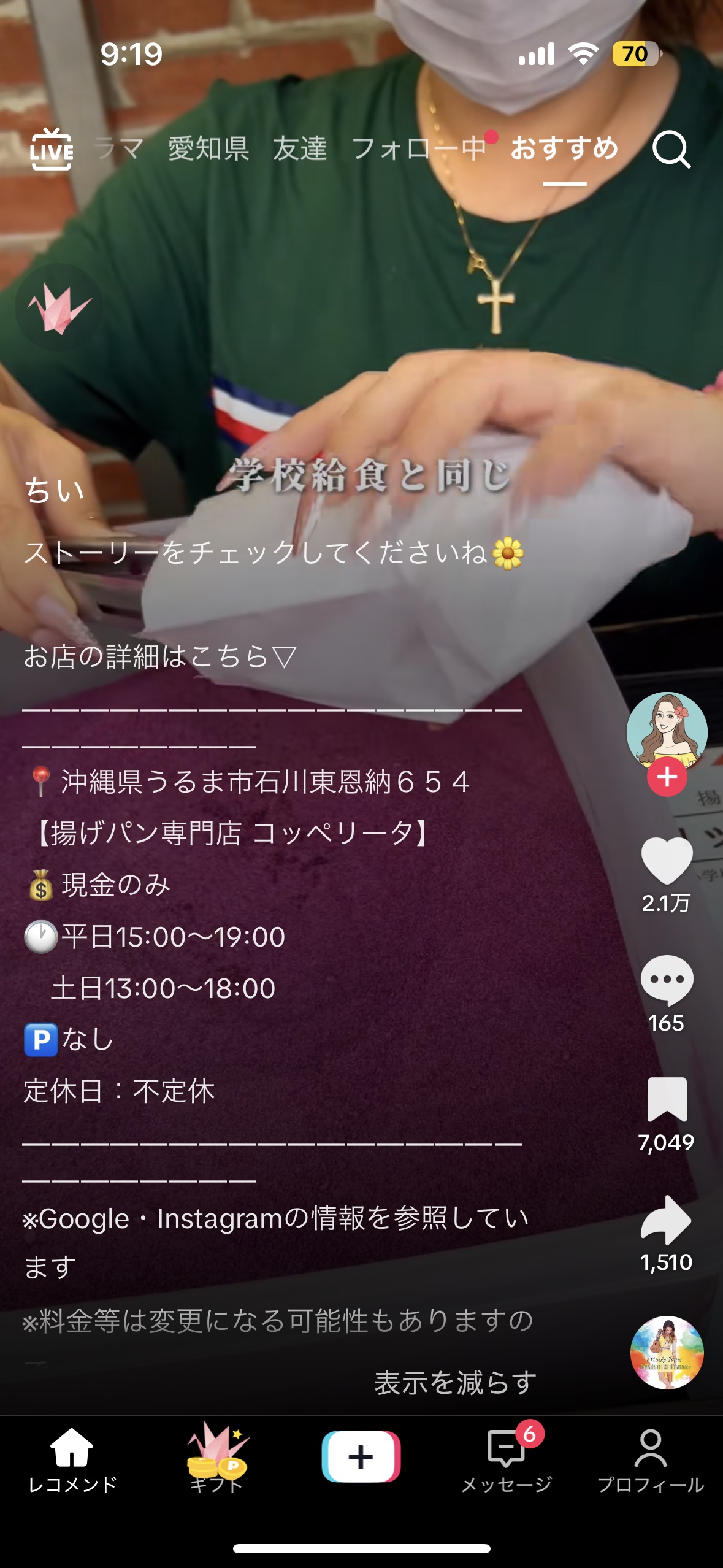Viewport: 723px width, 1568px height.
Task: Select the おすすめ tab
Action: tap(564, 152)
